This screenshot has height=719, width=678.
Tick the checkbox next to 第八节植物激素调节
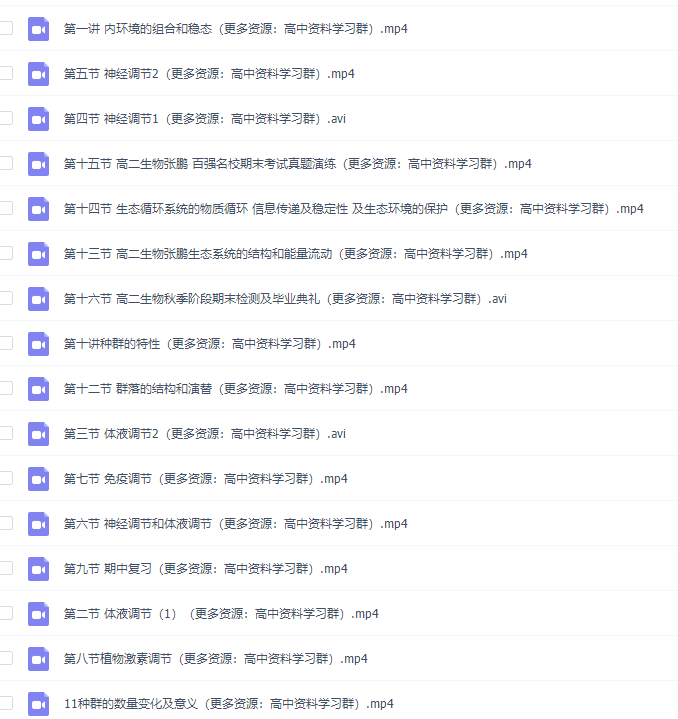point(6,658)
